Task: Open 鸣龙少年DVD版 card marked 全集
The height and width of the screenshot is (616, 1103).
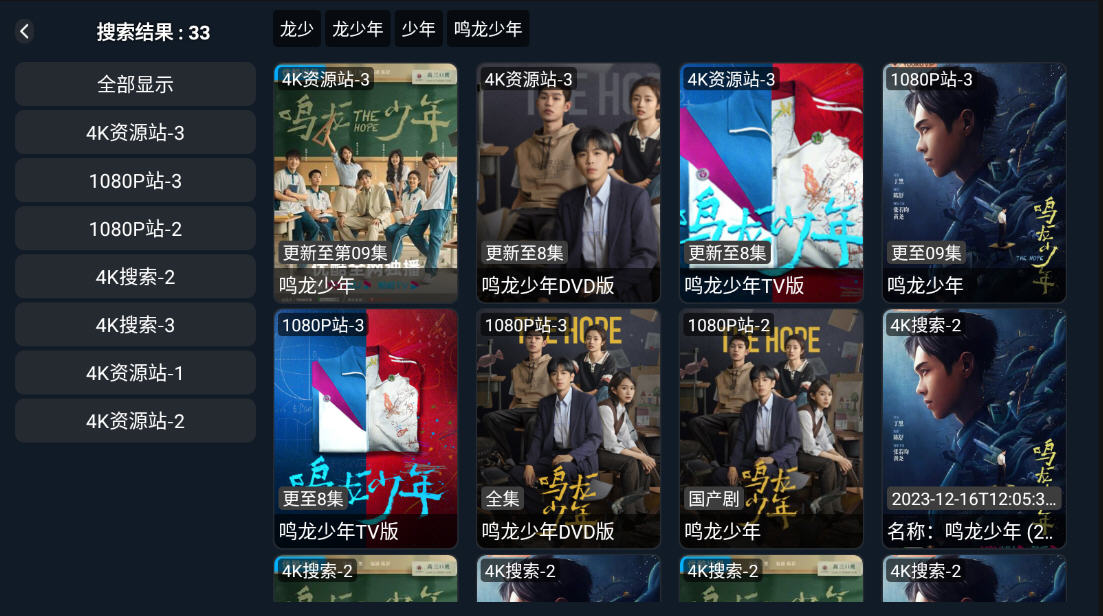Action: (x=568, y=428)
